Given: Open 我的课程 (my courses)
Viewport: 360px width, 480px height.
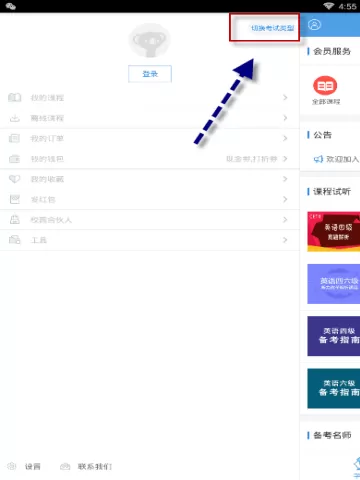Looking at the screenshot, I should (150, 98).
